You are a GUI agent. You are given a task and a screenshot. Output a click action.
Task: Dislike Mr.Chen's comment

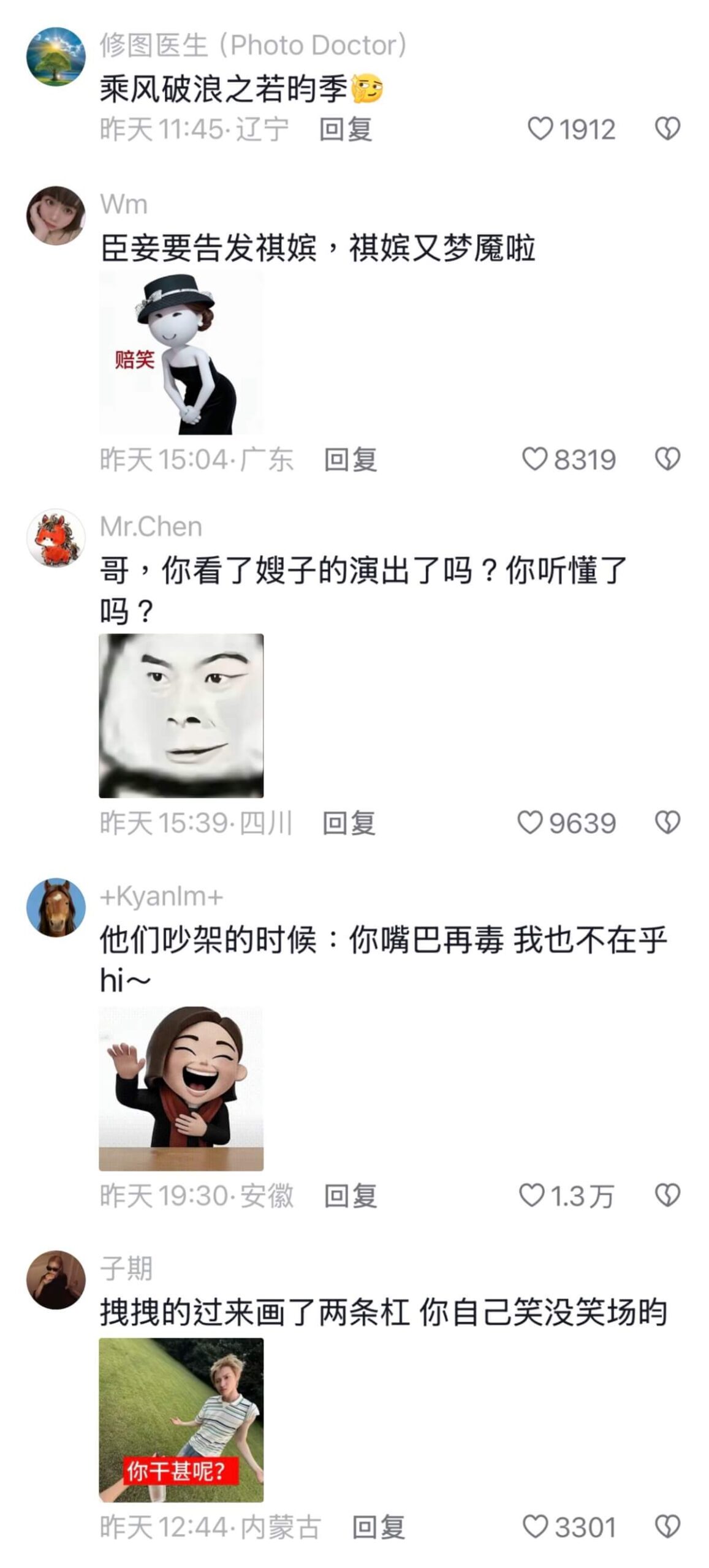[x=667, y=823]
